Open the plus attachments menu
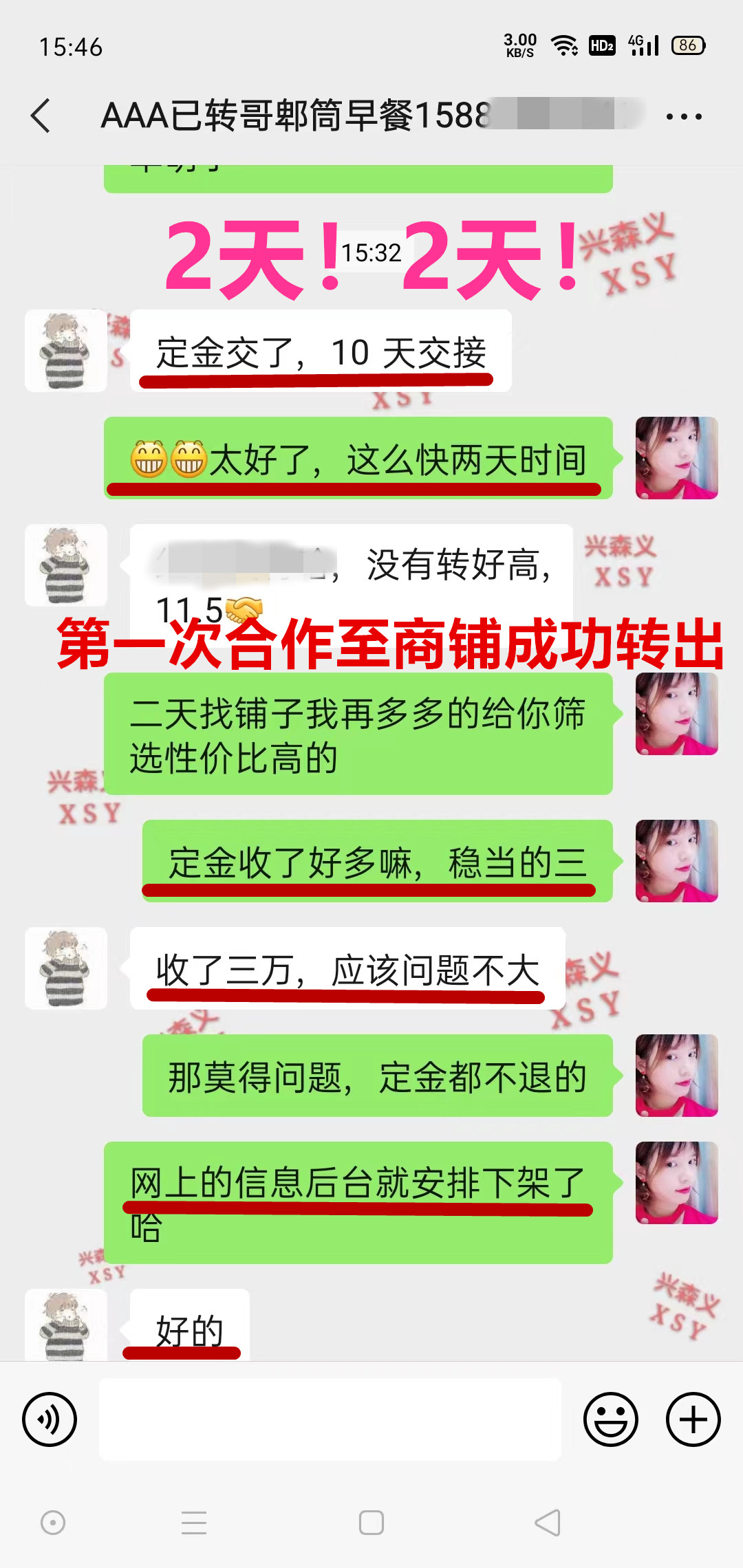The width and height of the screenshot is (743, 1568). coord(693,1419)
